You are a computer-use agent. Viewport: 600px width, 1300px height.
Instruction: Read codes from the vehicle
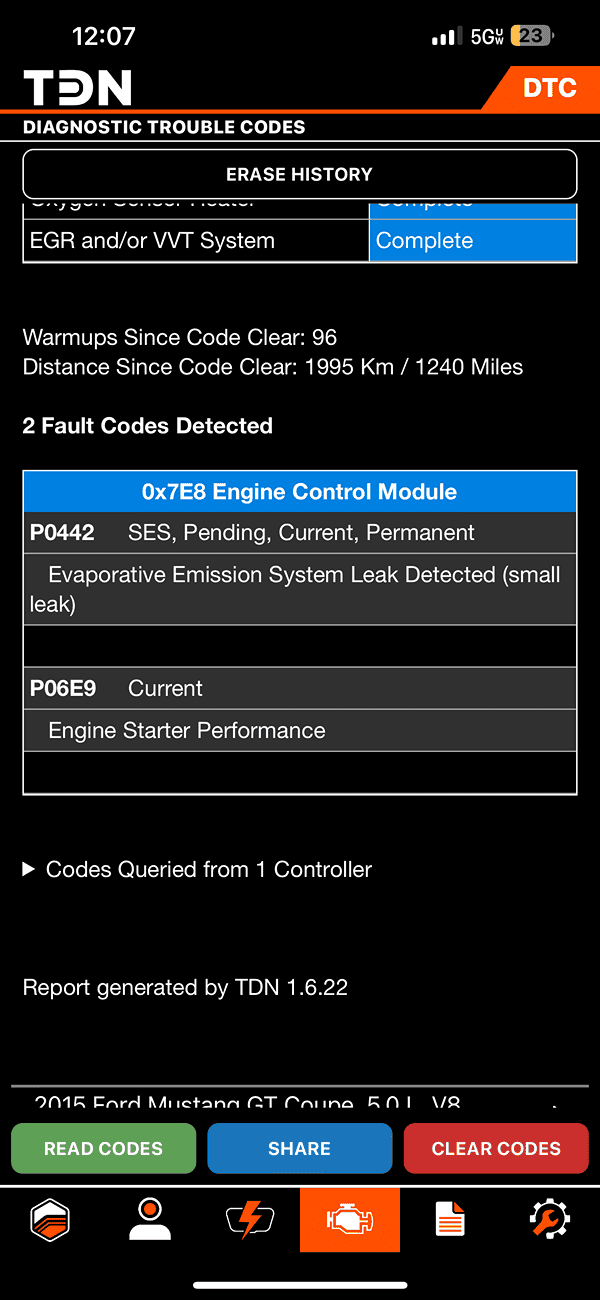tap(103, 1148)
